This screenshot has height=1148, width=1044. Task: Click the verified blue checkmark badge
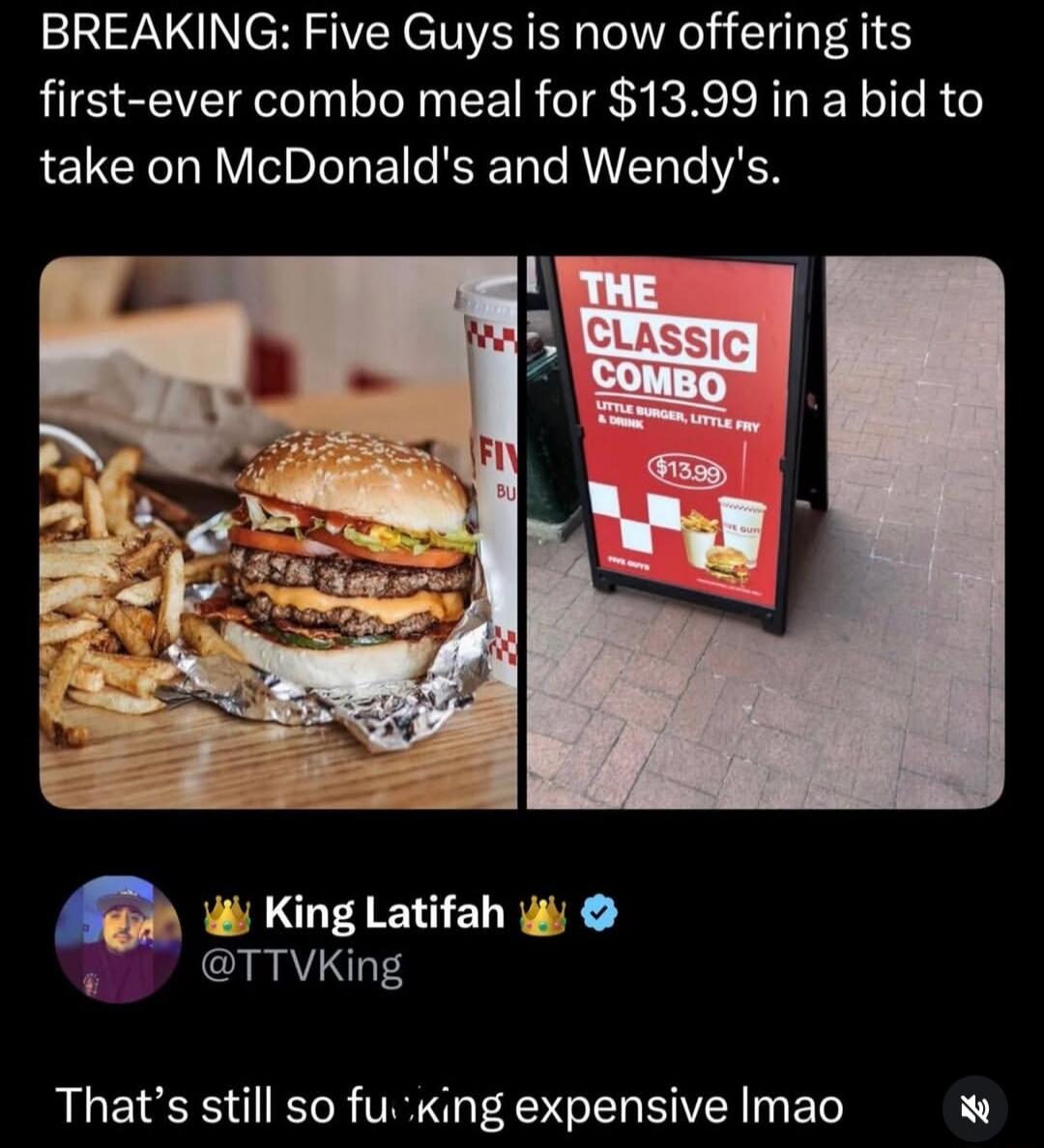tap(598, 912)
